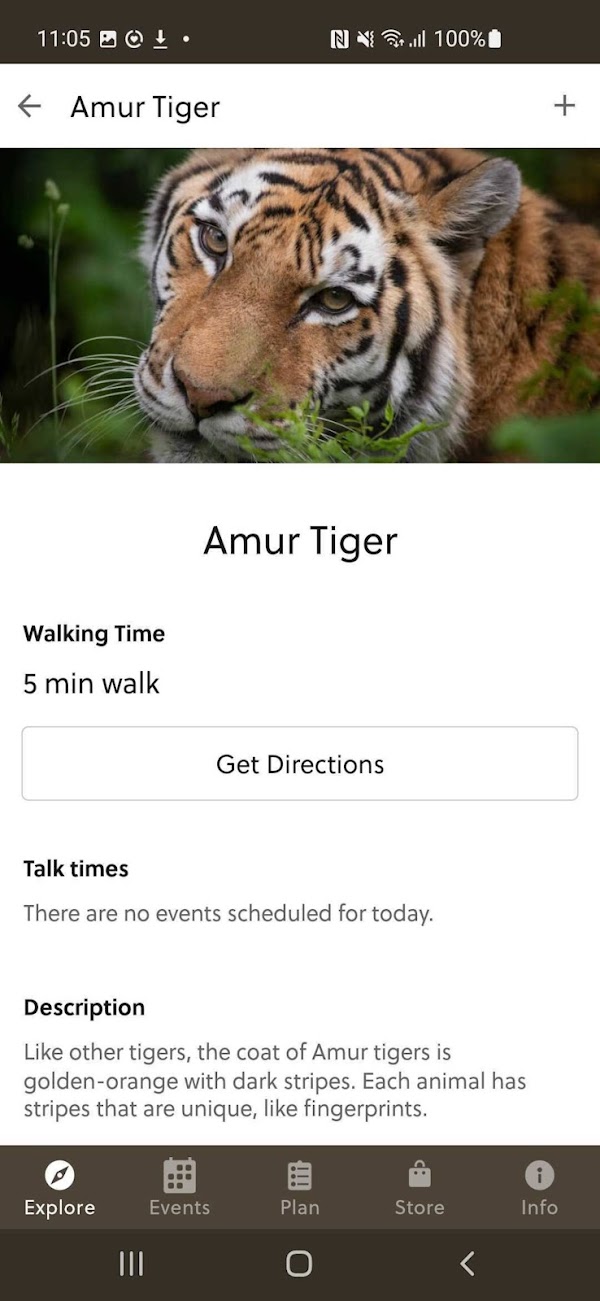Go to the Info tab

pyautogui.click(x=539, y=1188)
